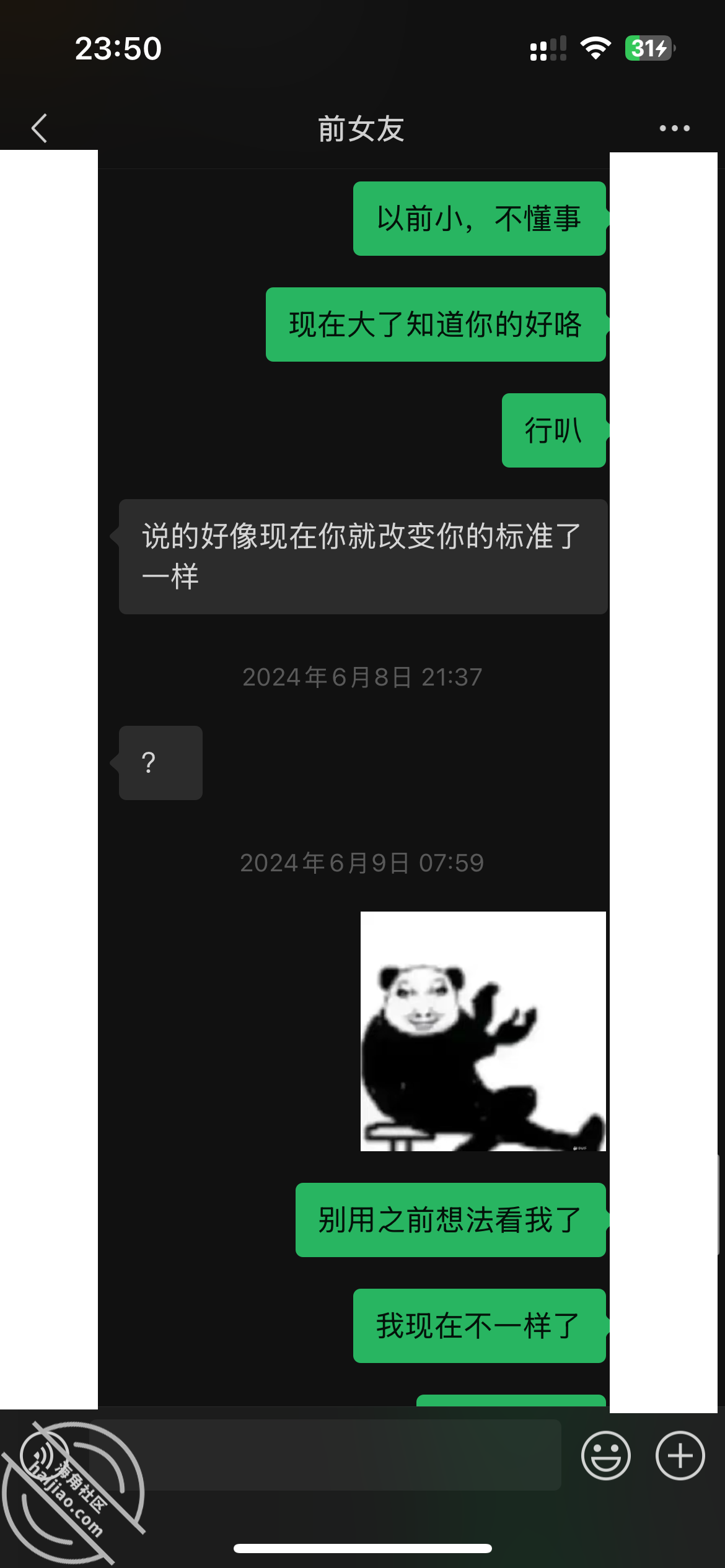Open the three-dot chat info menu

pyautogui.click(x=674, y=128)
